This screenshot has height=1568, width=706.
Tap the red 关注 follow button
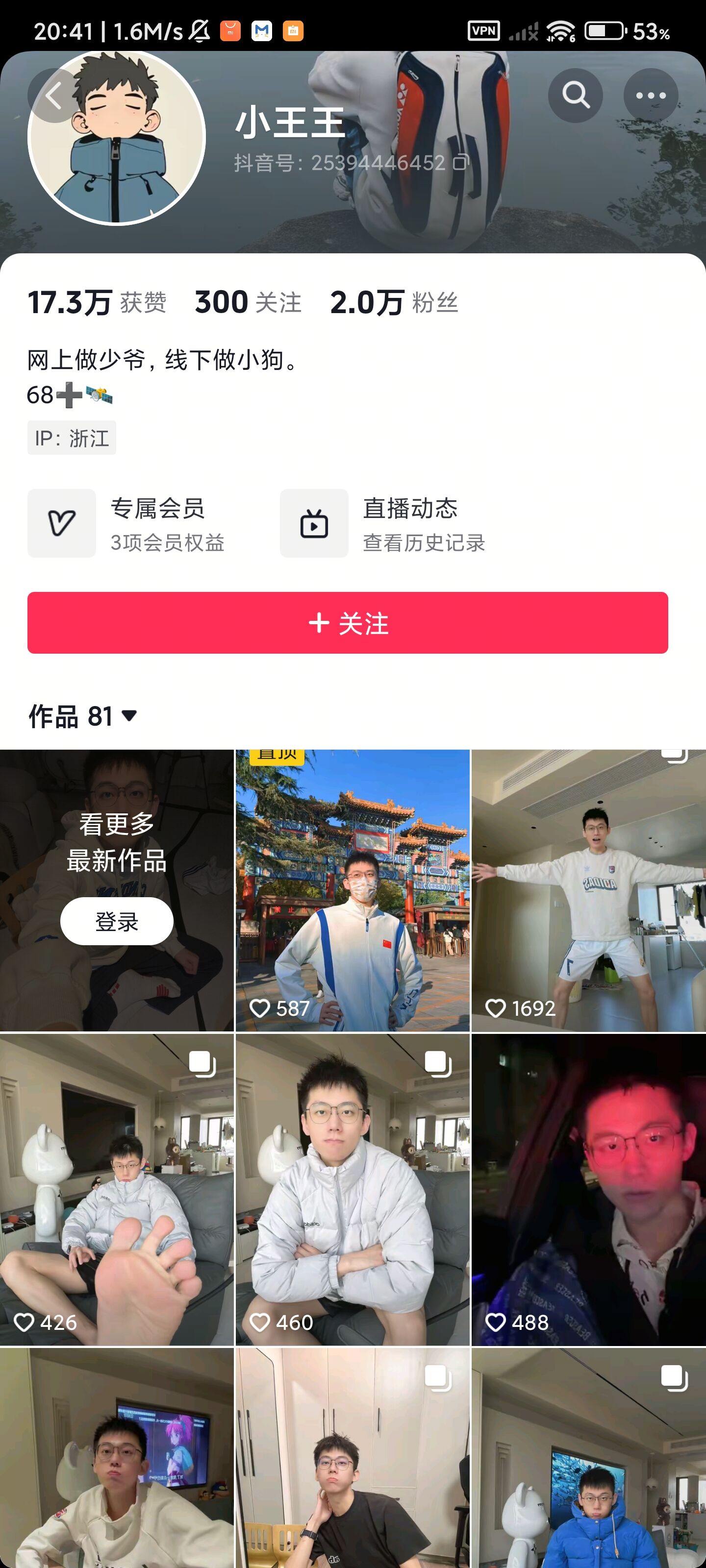(348, 623)
